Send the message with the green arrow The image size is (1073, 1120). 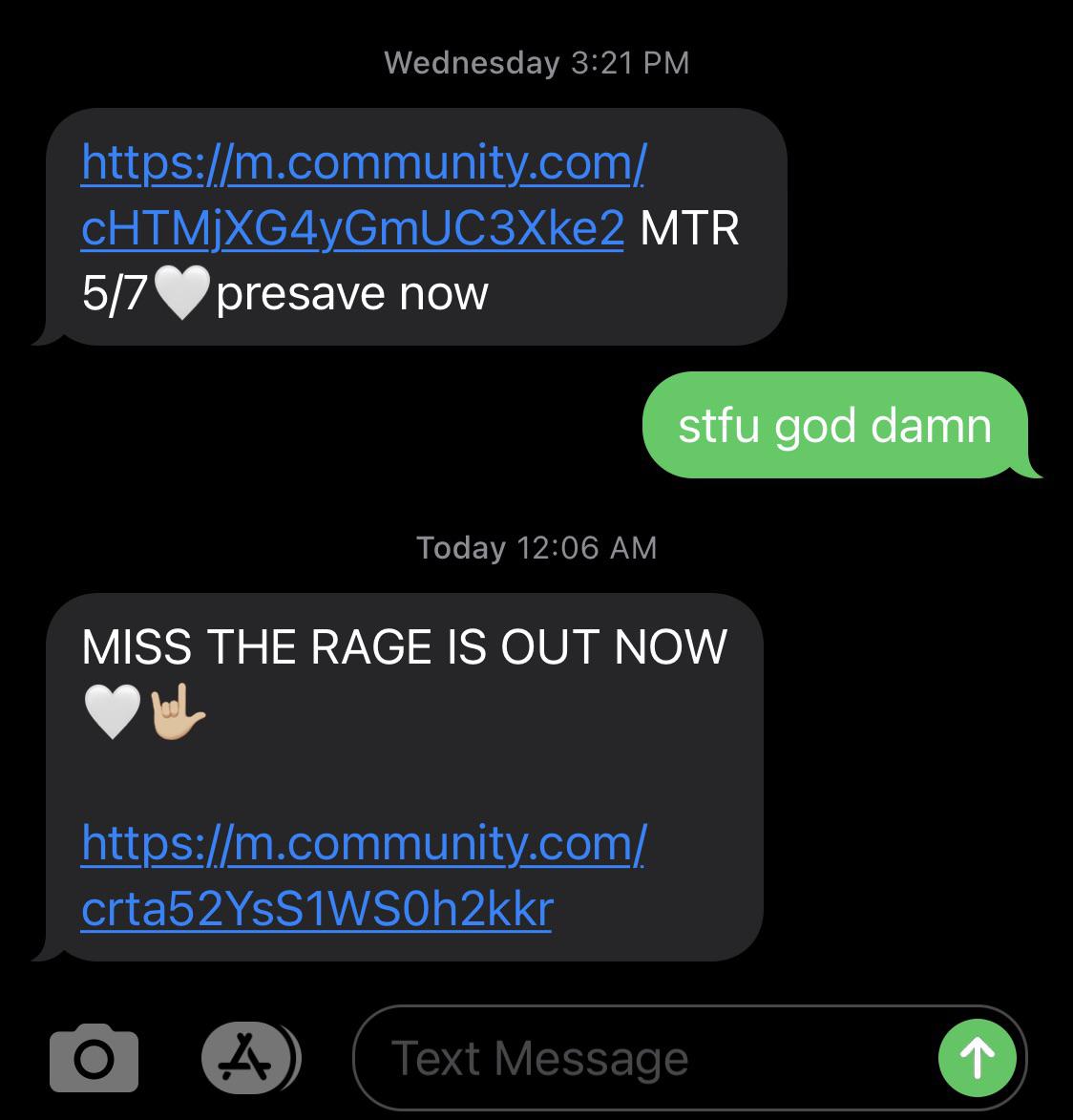(x=976, y=1058)
